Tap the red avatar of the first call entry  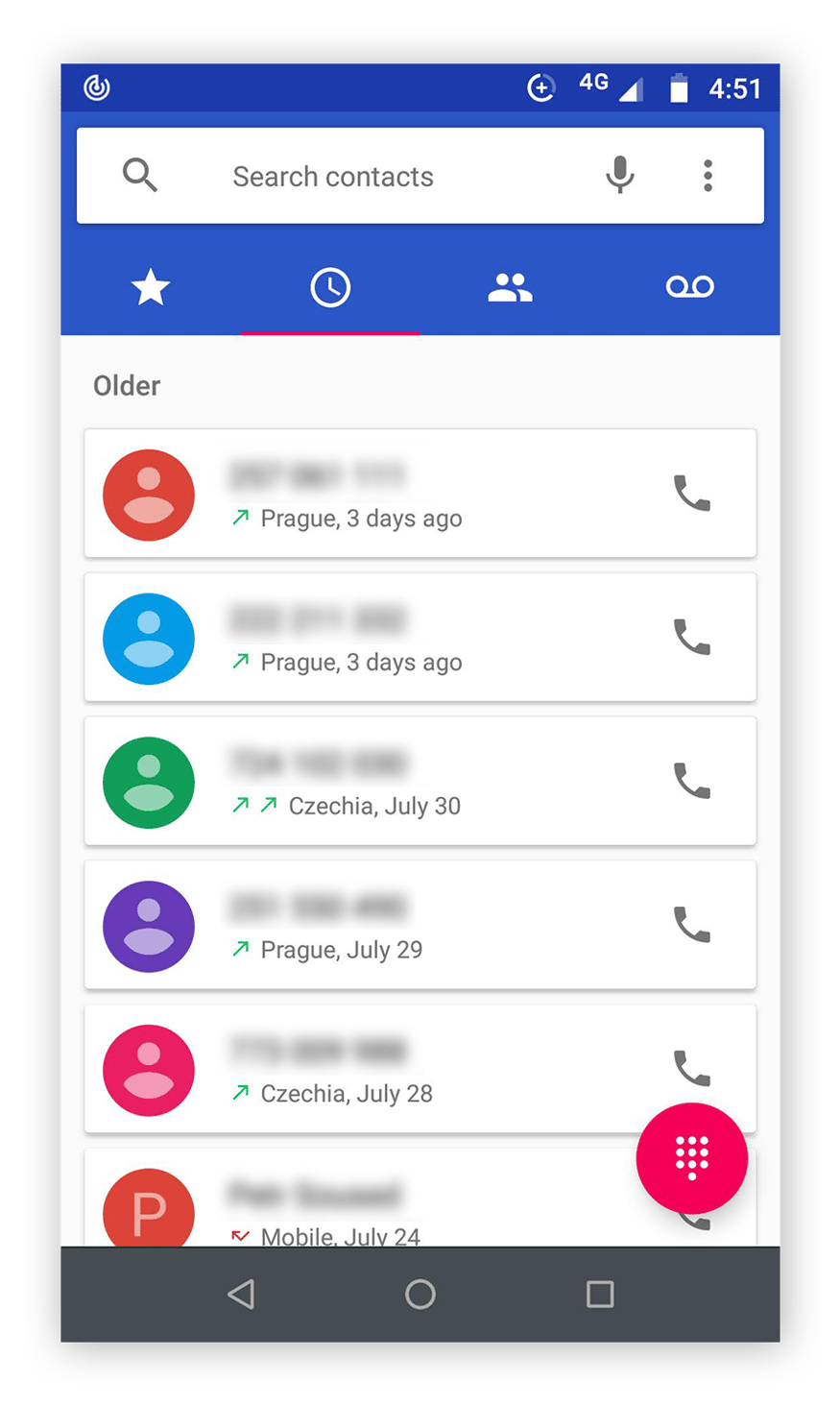tap(148, 493)
